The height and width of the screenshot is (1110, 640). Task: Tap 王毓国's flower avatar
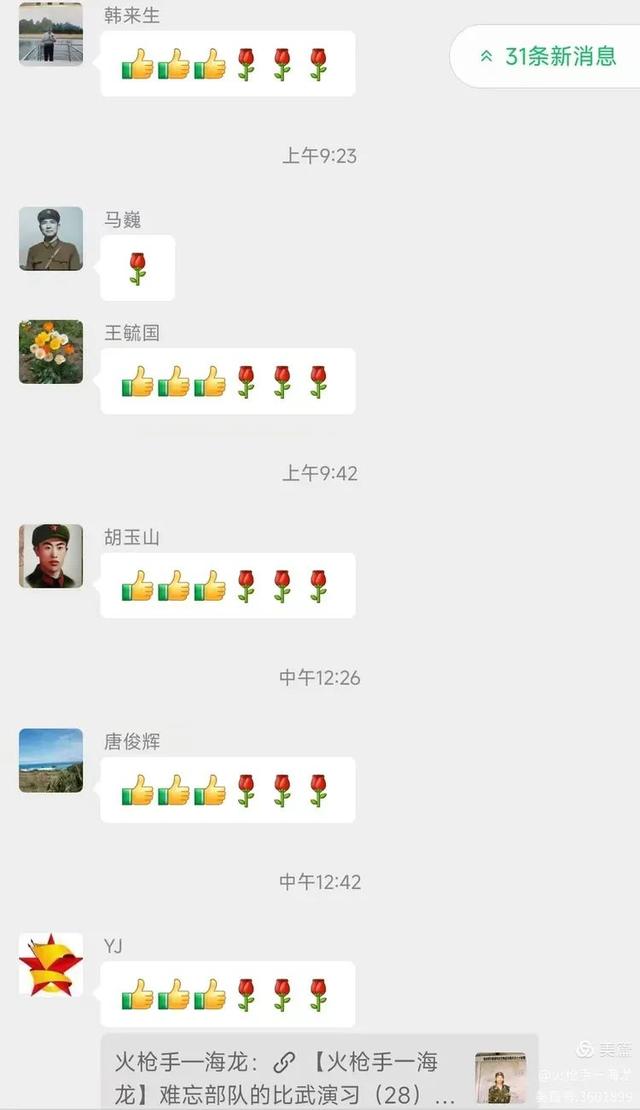coord(51,352)
